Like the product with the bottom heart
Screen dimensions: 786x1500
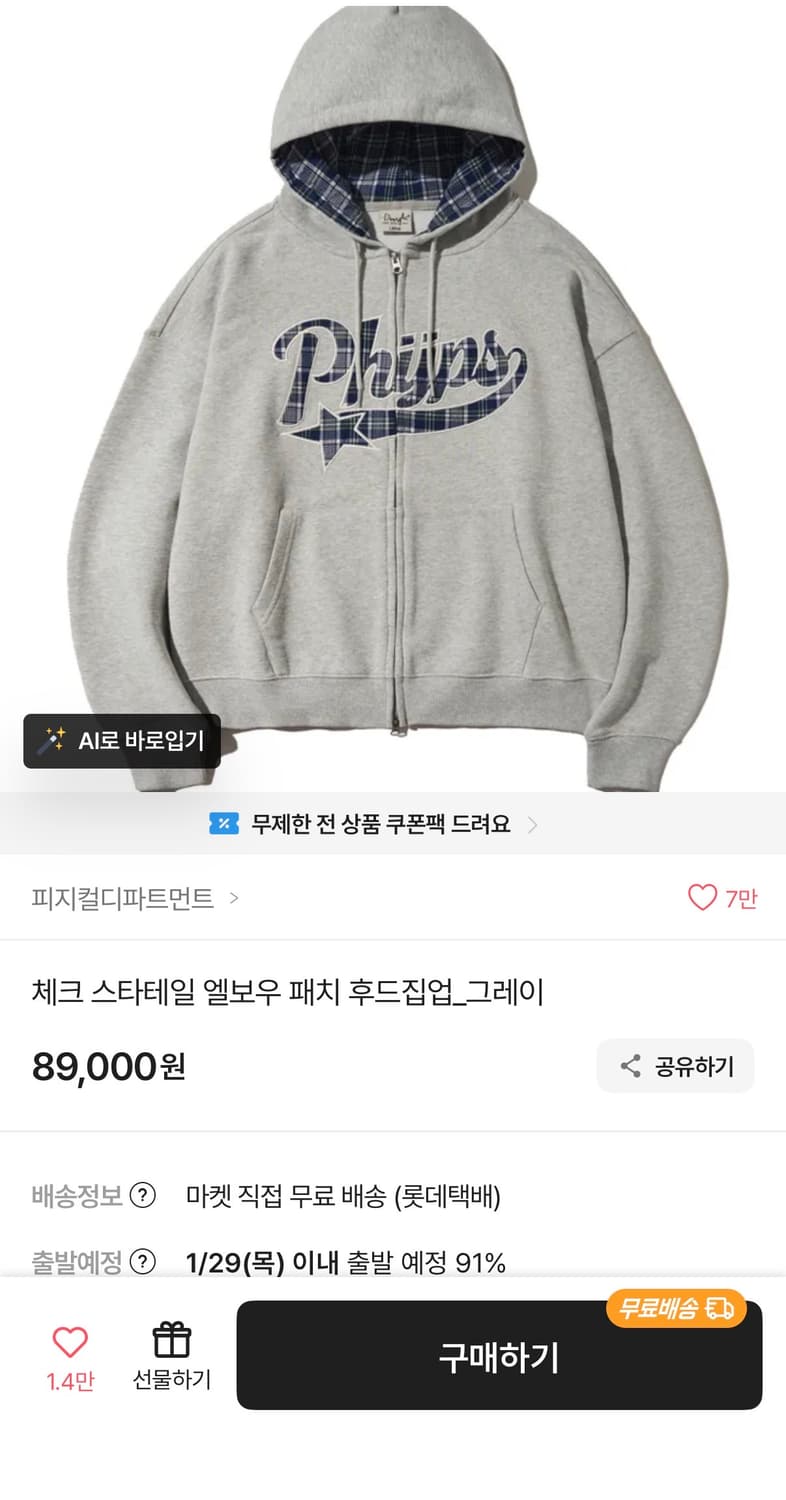(68, 1340)
